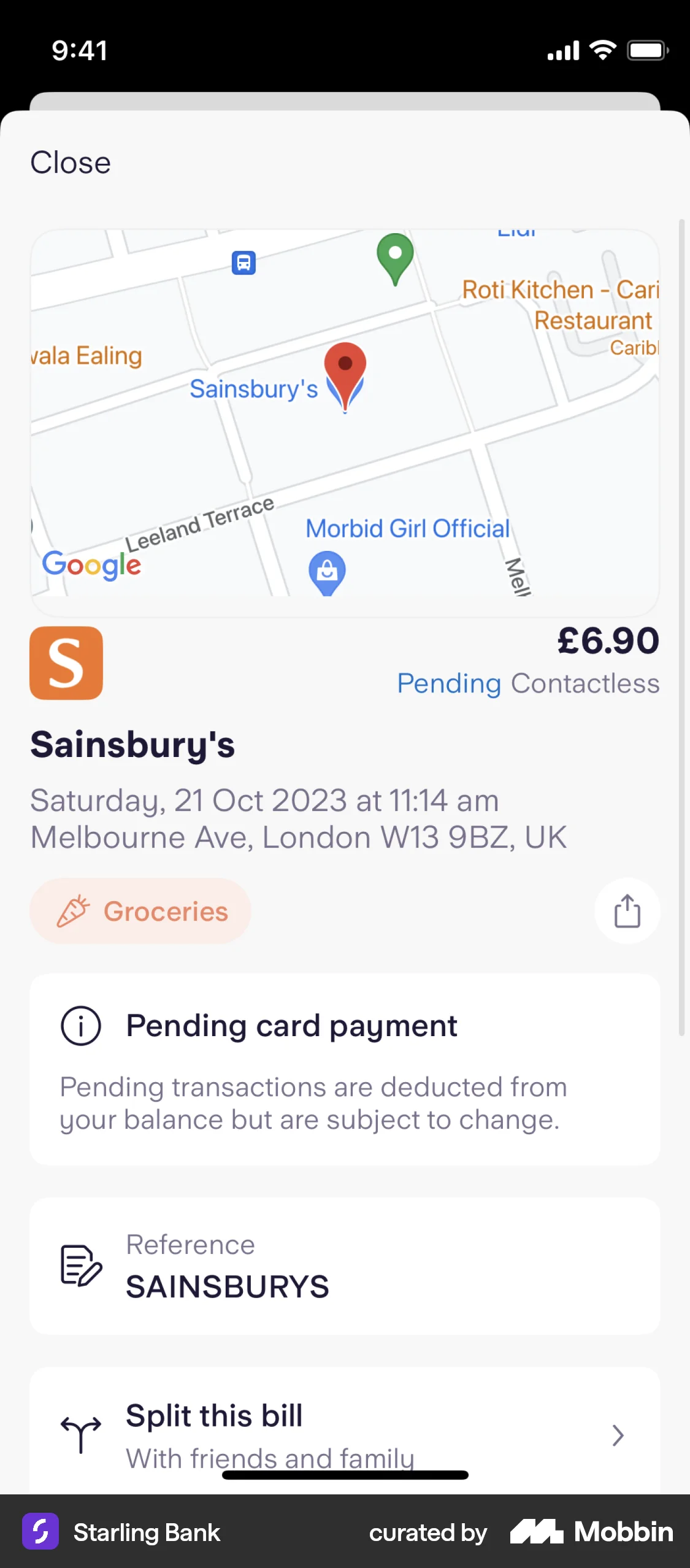Tap the Pending status label
This screenshot has width=690, height=1568.
coord(449,683)
